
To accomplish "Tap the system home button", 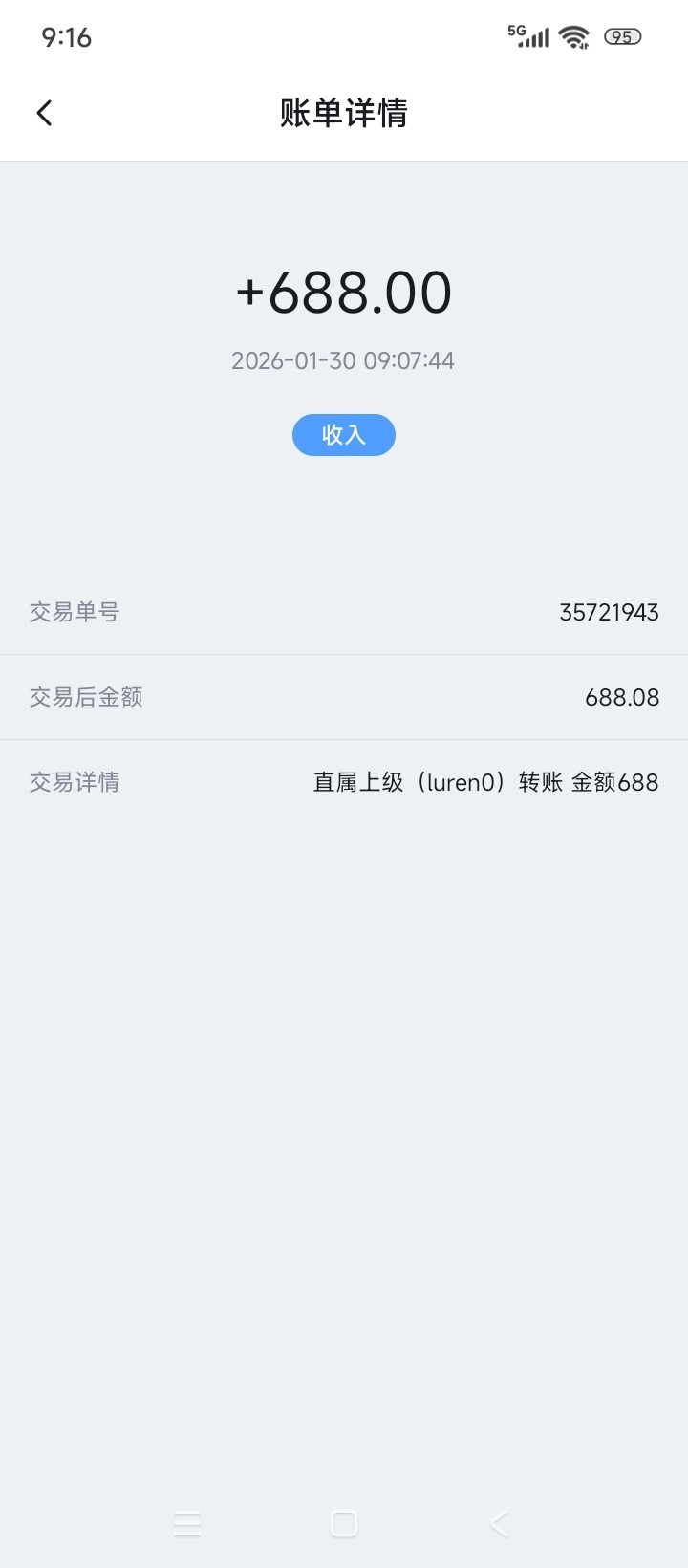I will tap(343, 1523).
